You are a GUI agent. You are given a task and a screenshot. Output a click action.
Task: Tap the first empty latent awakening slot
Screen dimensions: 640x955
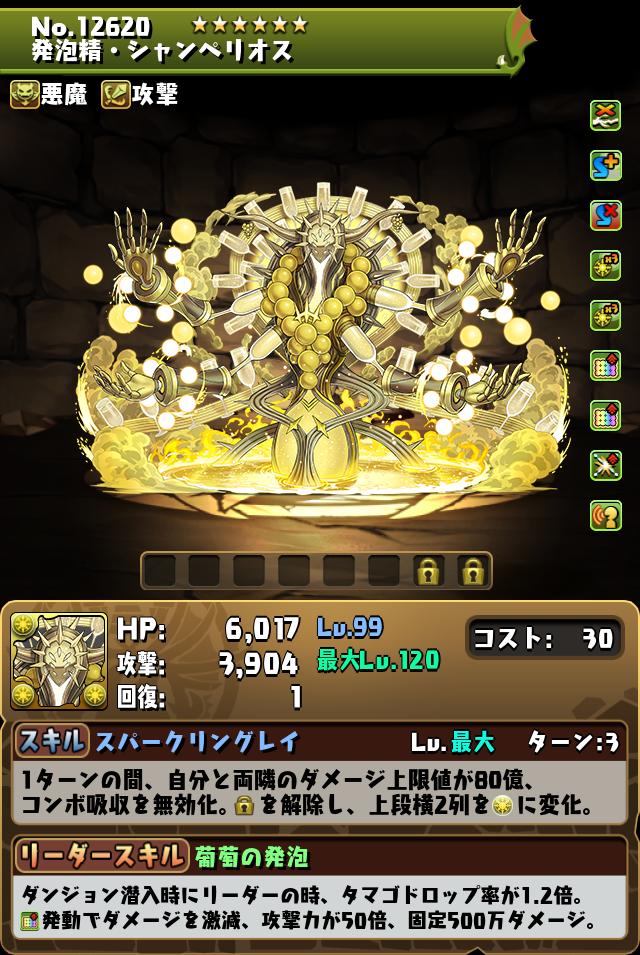point(159,572)
